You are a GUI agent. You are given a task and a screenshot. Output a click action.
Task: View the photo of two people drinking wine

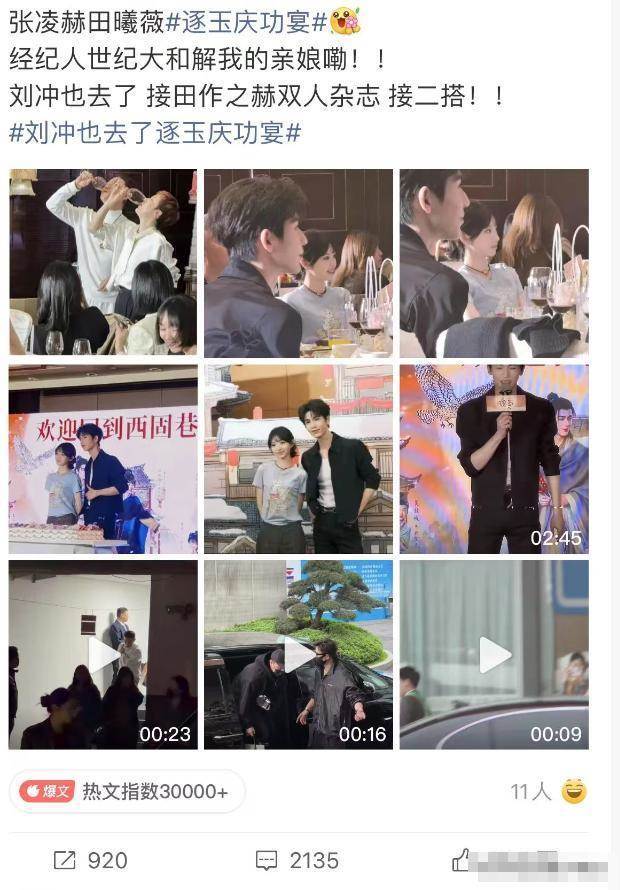coord(103,262)
